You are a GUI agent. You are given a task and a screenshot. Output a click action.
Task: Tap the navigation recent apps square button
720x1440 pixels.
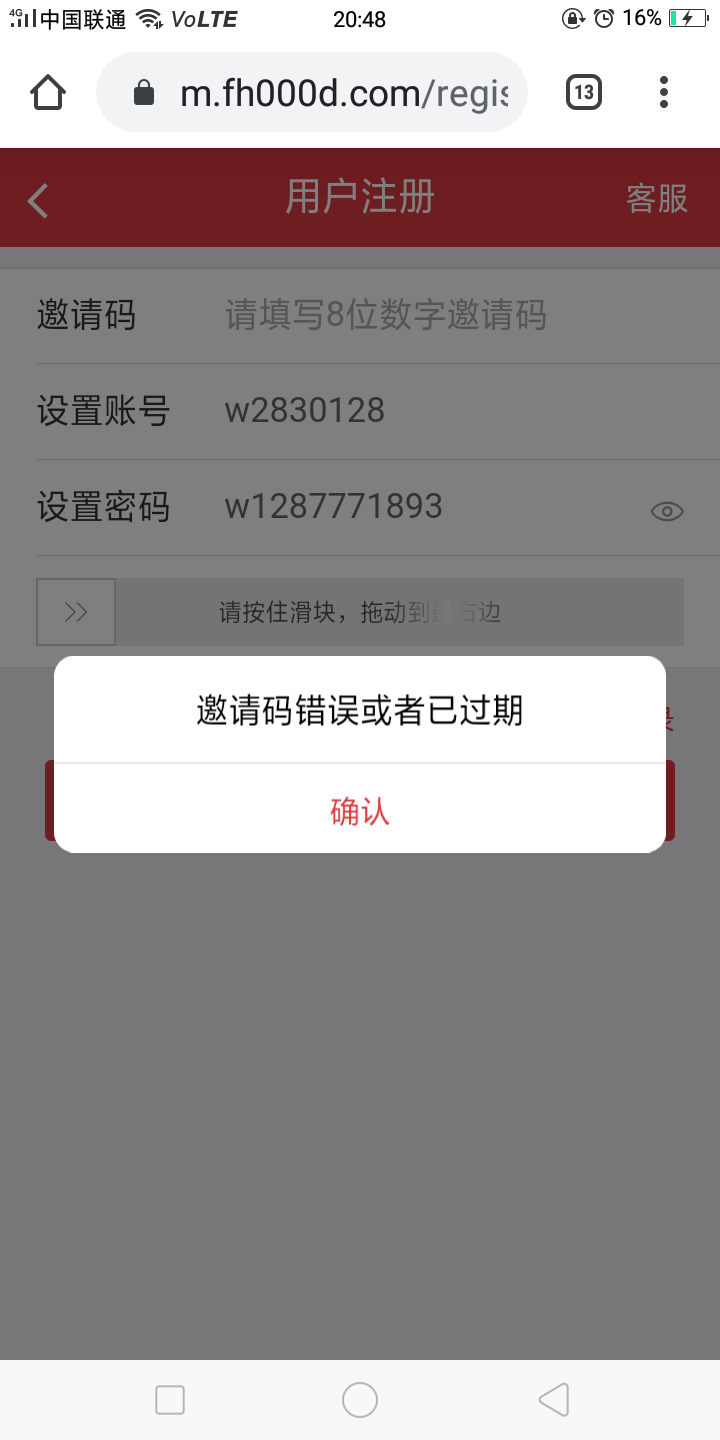click(170, 1400)
